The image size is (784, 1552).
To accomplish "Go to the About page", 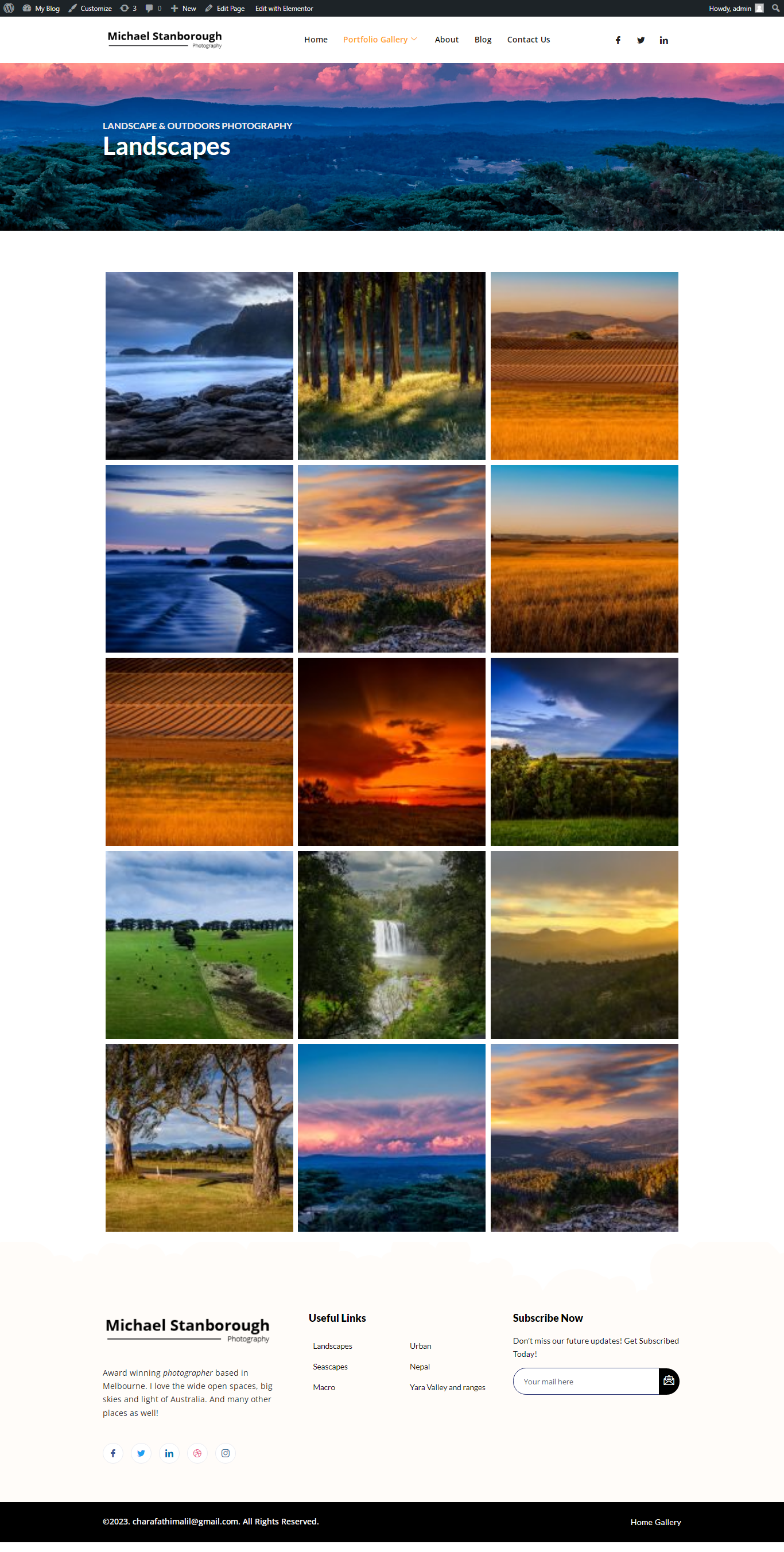I will [447, 40].
